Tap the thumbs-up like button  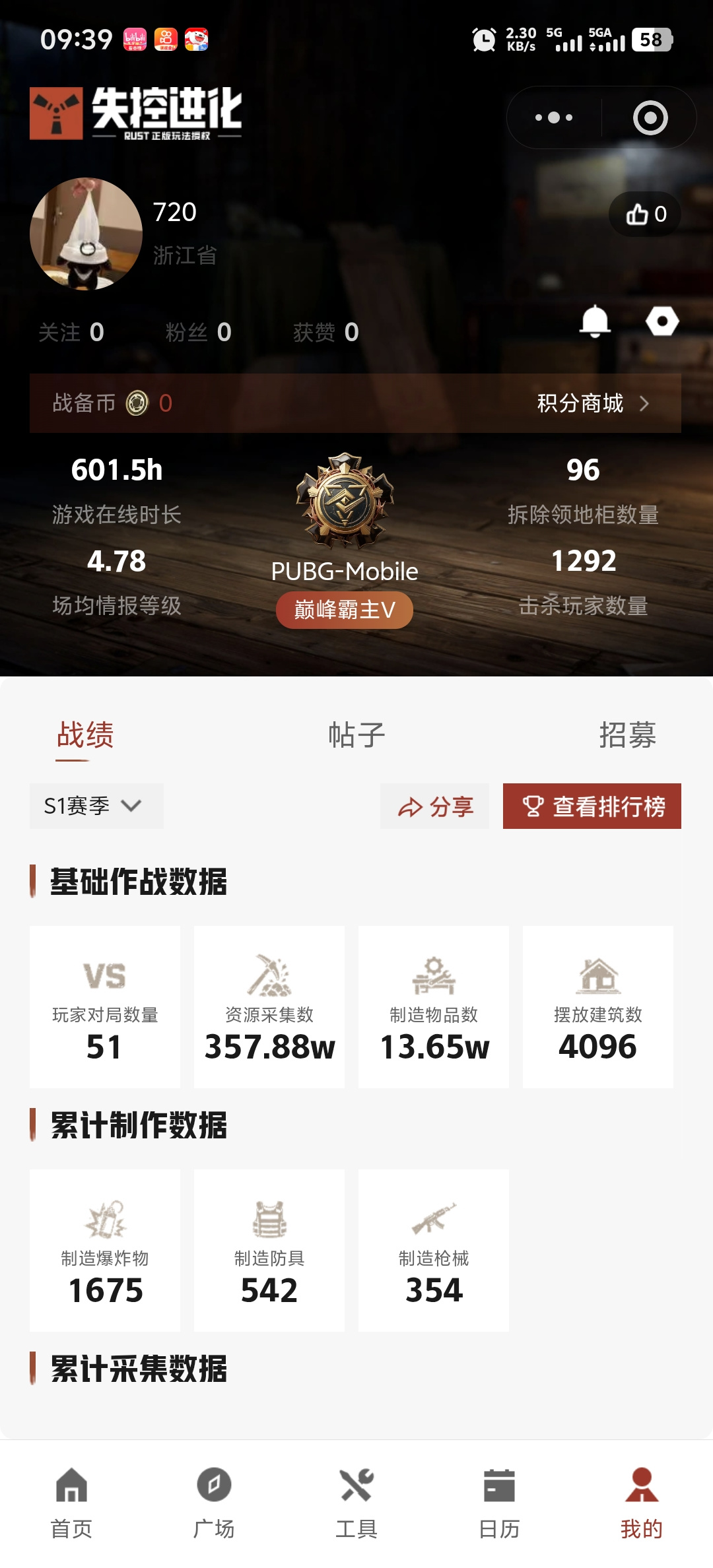point(645,214)
